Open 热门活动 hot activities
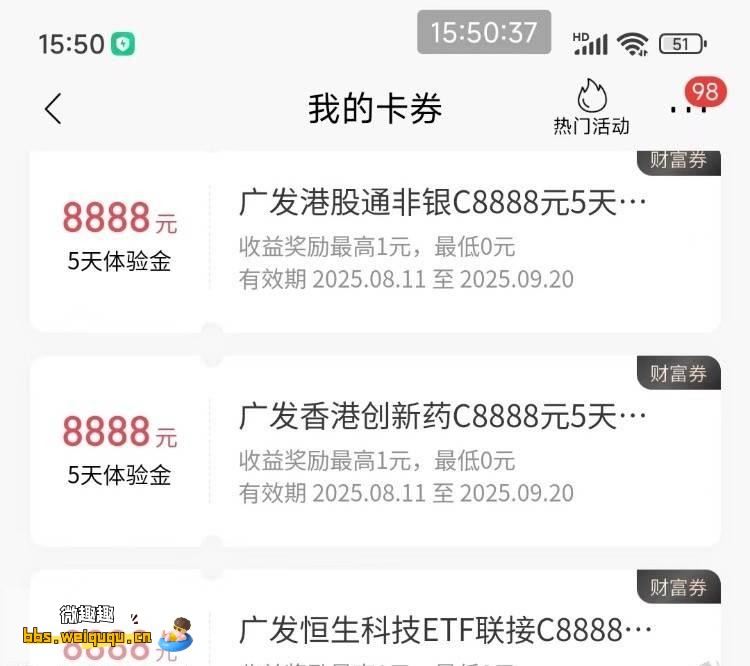 click(x=591, y=107)
